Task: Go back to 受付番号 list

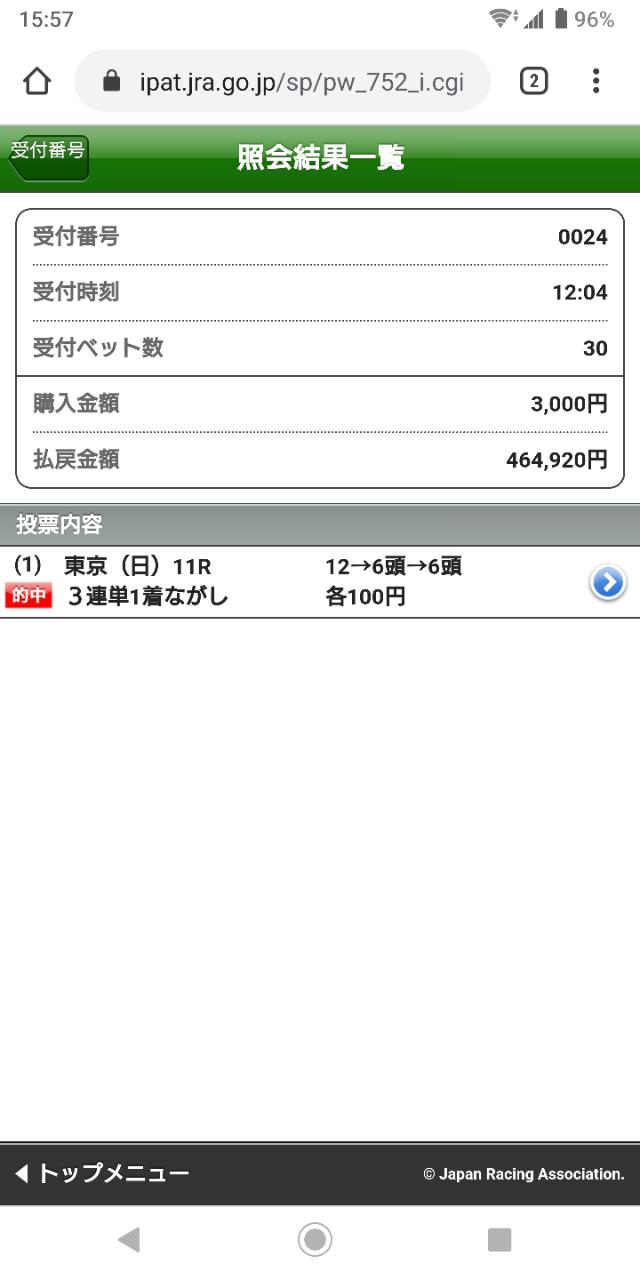Action: [49, 157]
